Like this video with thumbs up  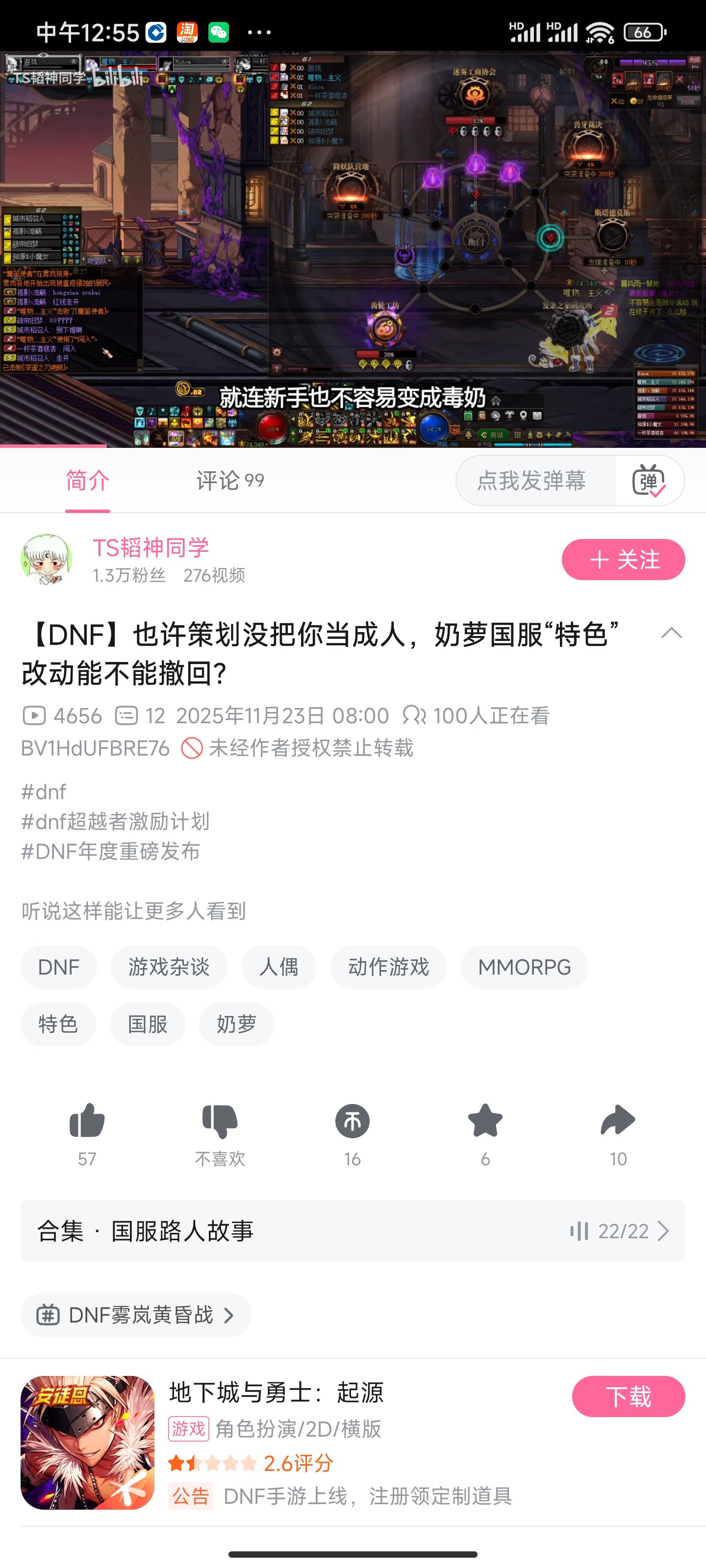point(87,1121)
